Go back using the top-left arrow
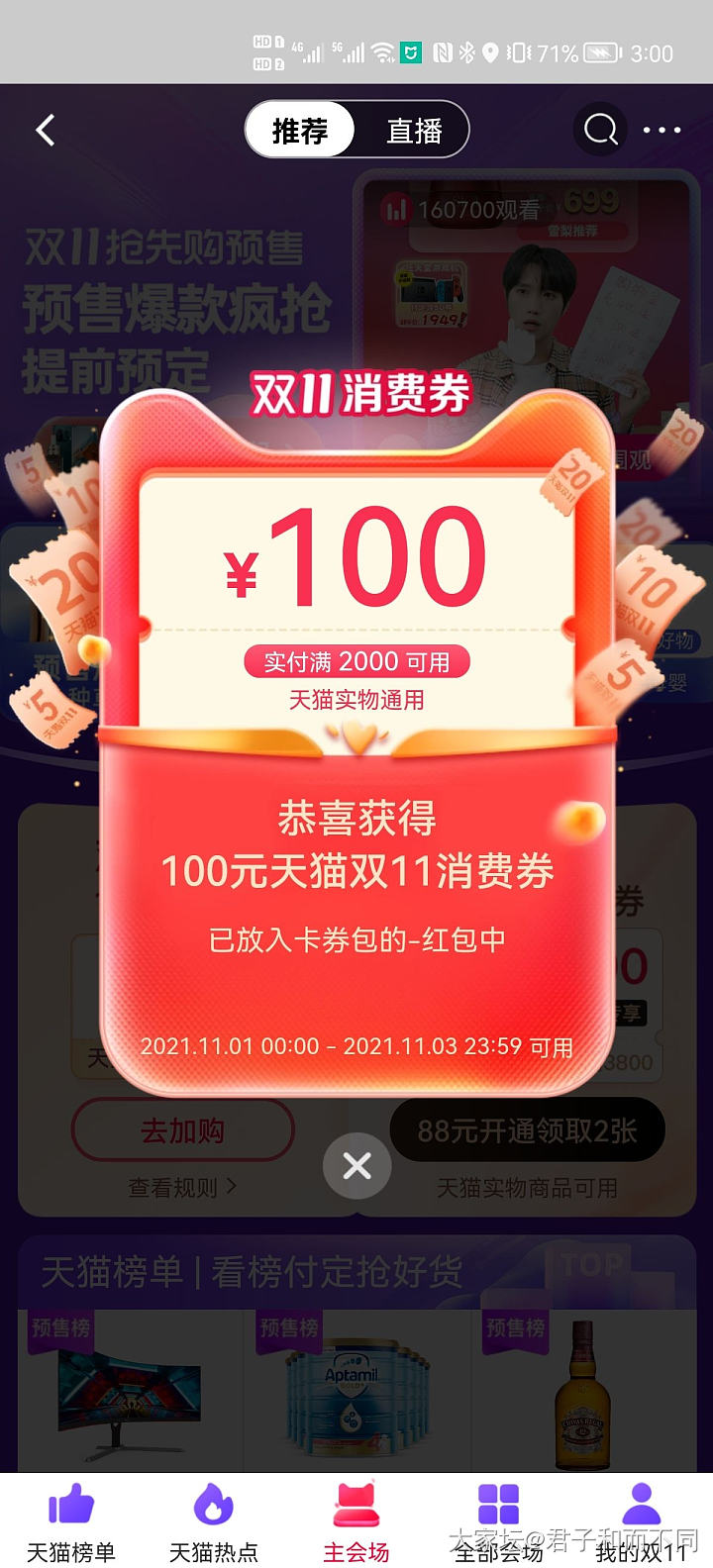The width and height of the screenshot is (713, 1568). point(46,131)
